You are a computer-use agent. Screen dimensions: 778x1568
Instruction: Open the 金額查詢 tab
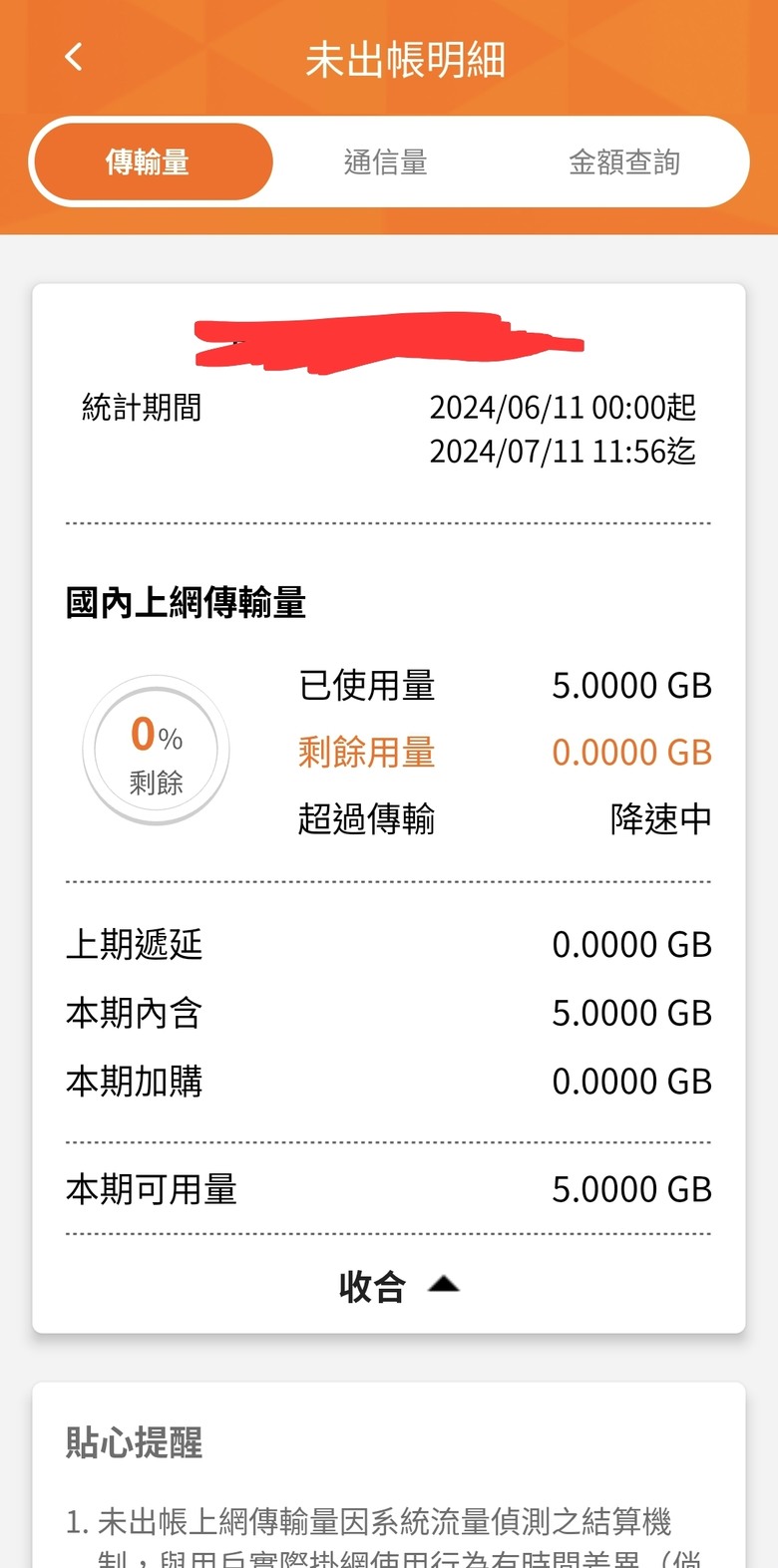pyautogui.click(x=624, y=161)
